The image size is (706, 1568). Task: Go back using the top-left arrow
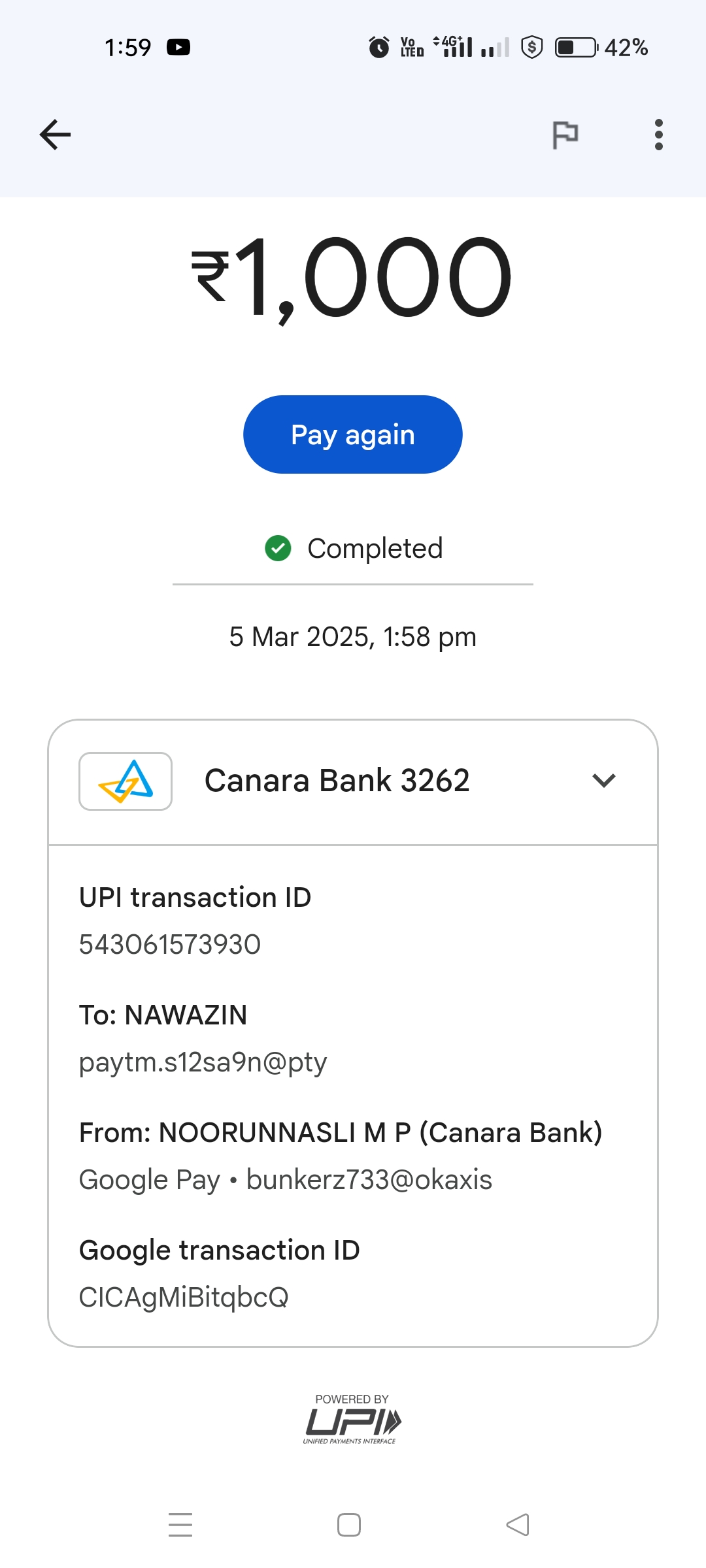click(55, 135)
